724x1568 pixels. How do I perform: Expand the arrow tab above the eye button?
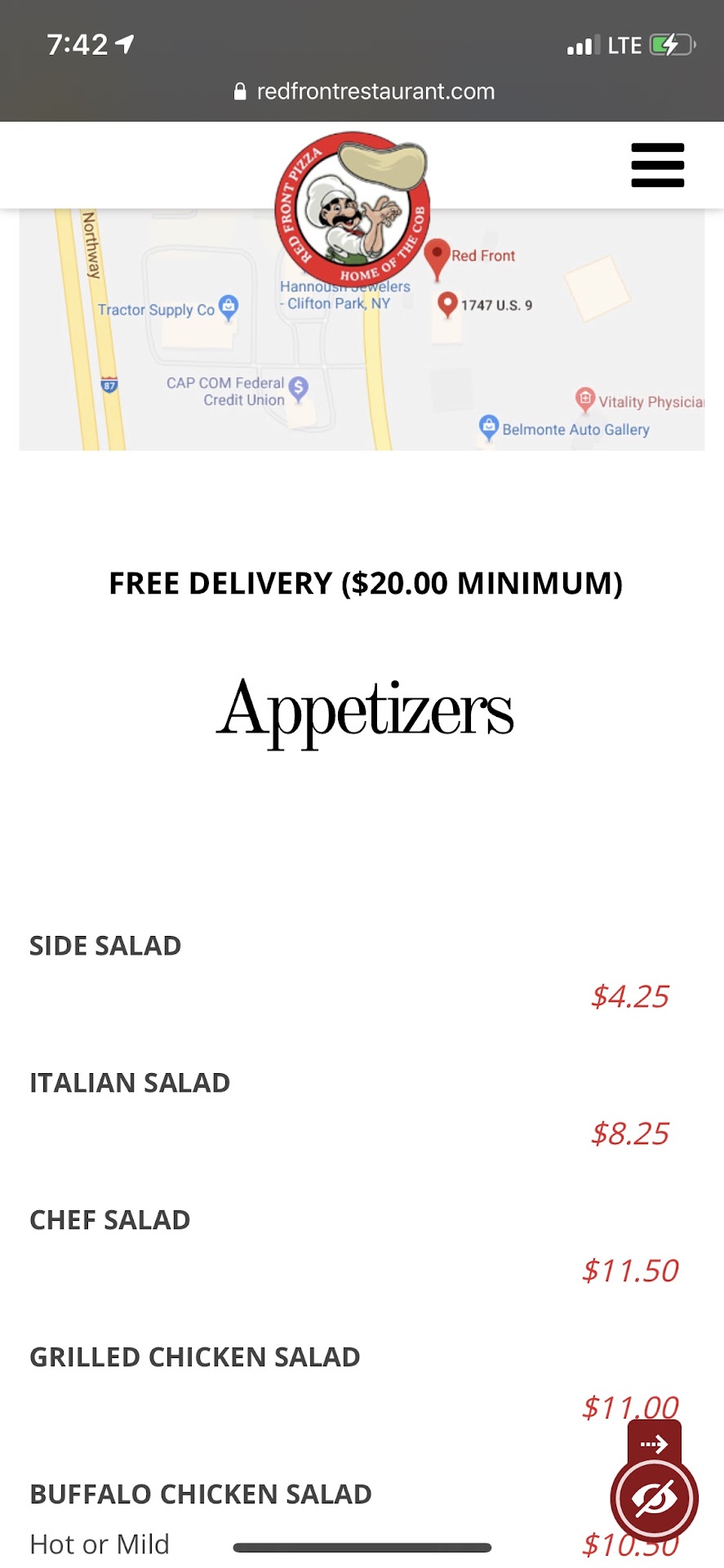(x=654, y=1444)
